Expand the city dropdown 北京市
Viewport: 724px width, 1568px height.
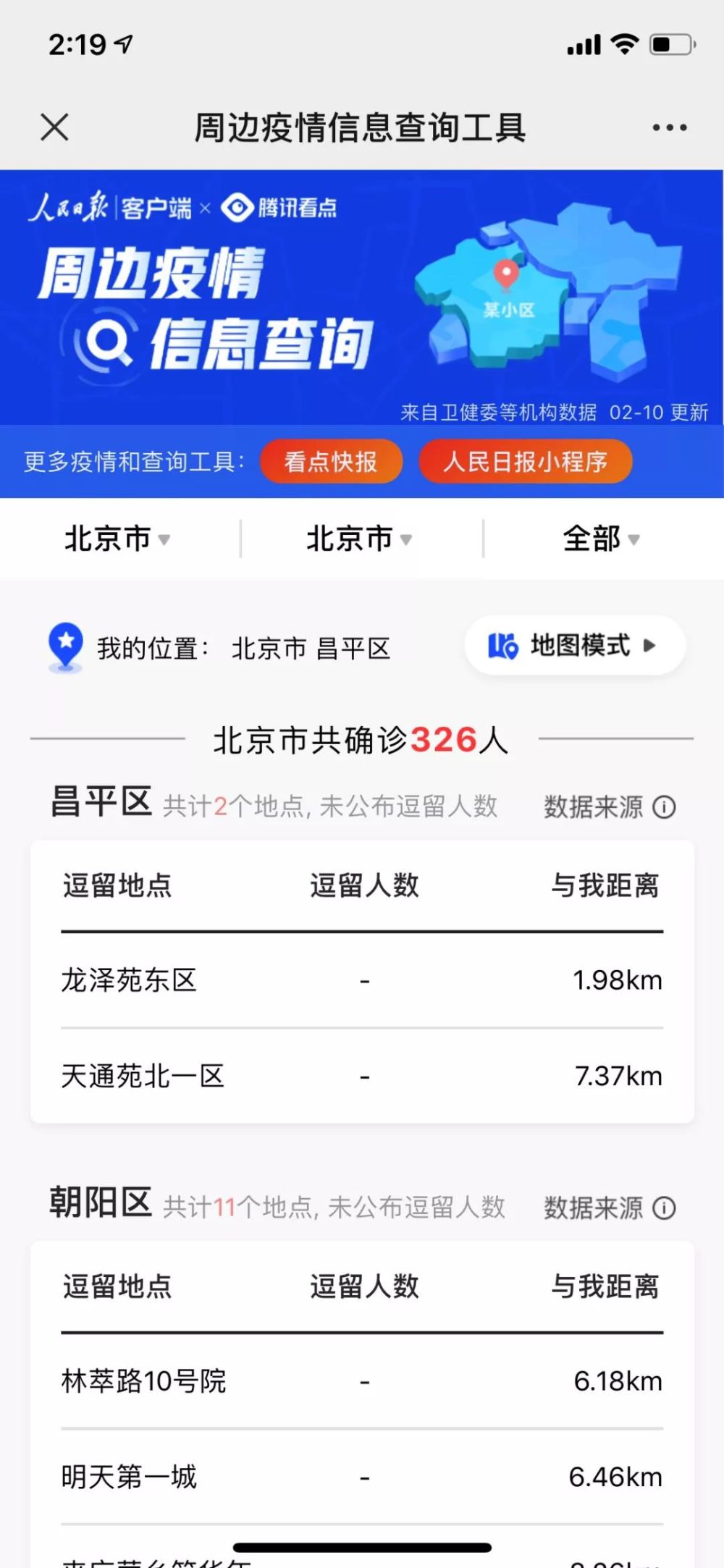359,539
